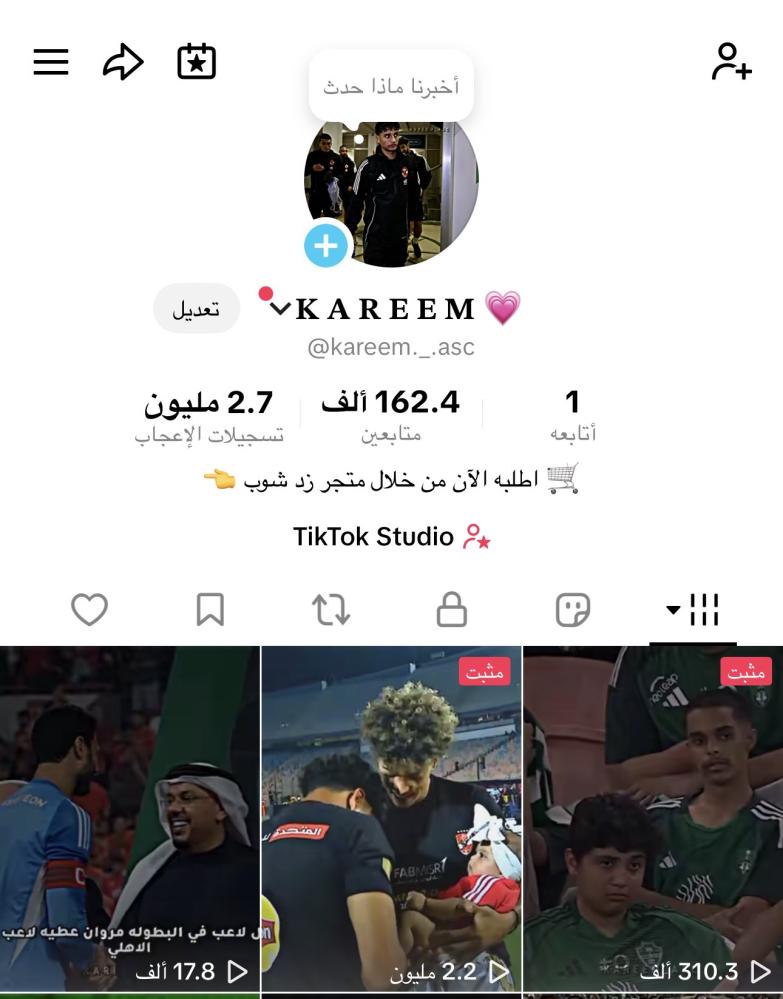Play the pinned video with 2.2 مليون views
Screen dimensions: 783x999
(391, 818)
